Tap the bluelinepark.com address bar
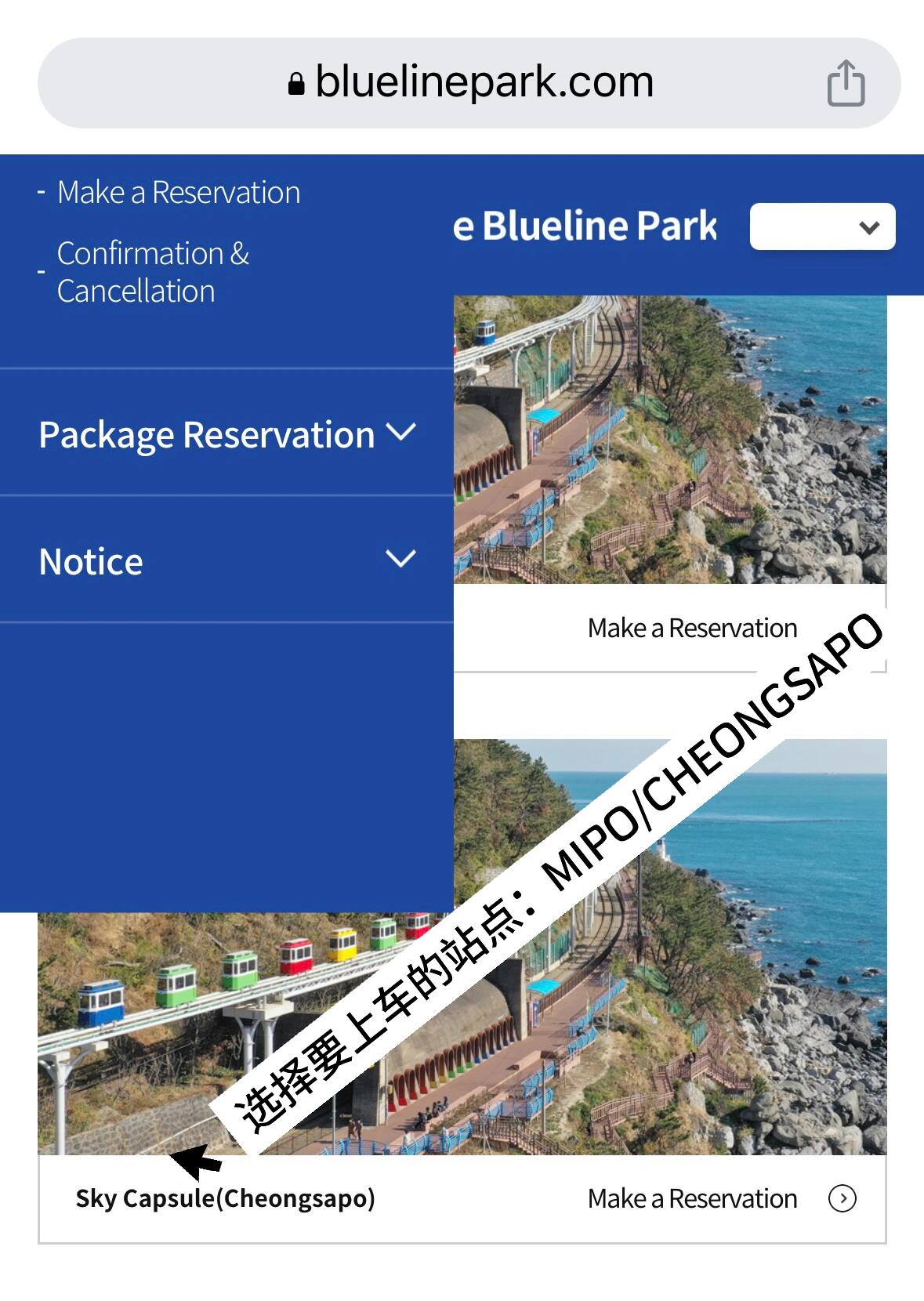 pyautogui.click(x=470, y=82)
